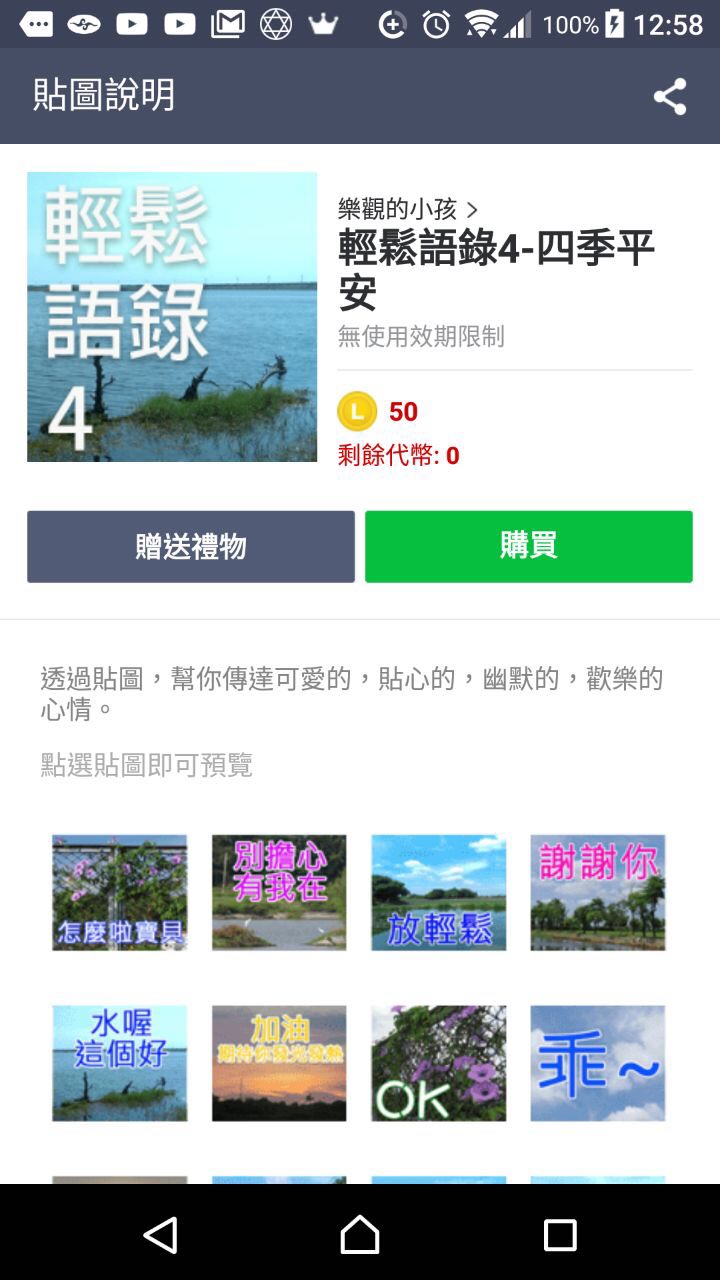Tap the 贈送禮物 gift button
720x1280 pixels.
(x=191, y=547)
